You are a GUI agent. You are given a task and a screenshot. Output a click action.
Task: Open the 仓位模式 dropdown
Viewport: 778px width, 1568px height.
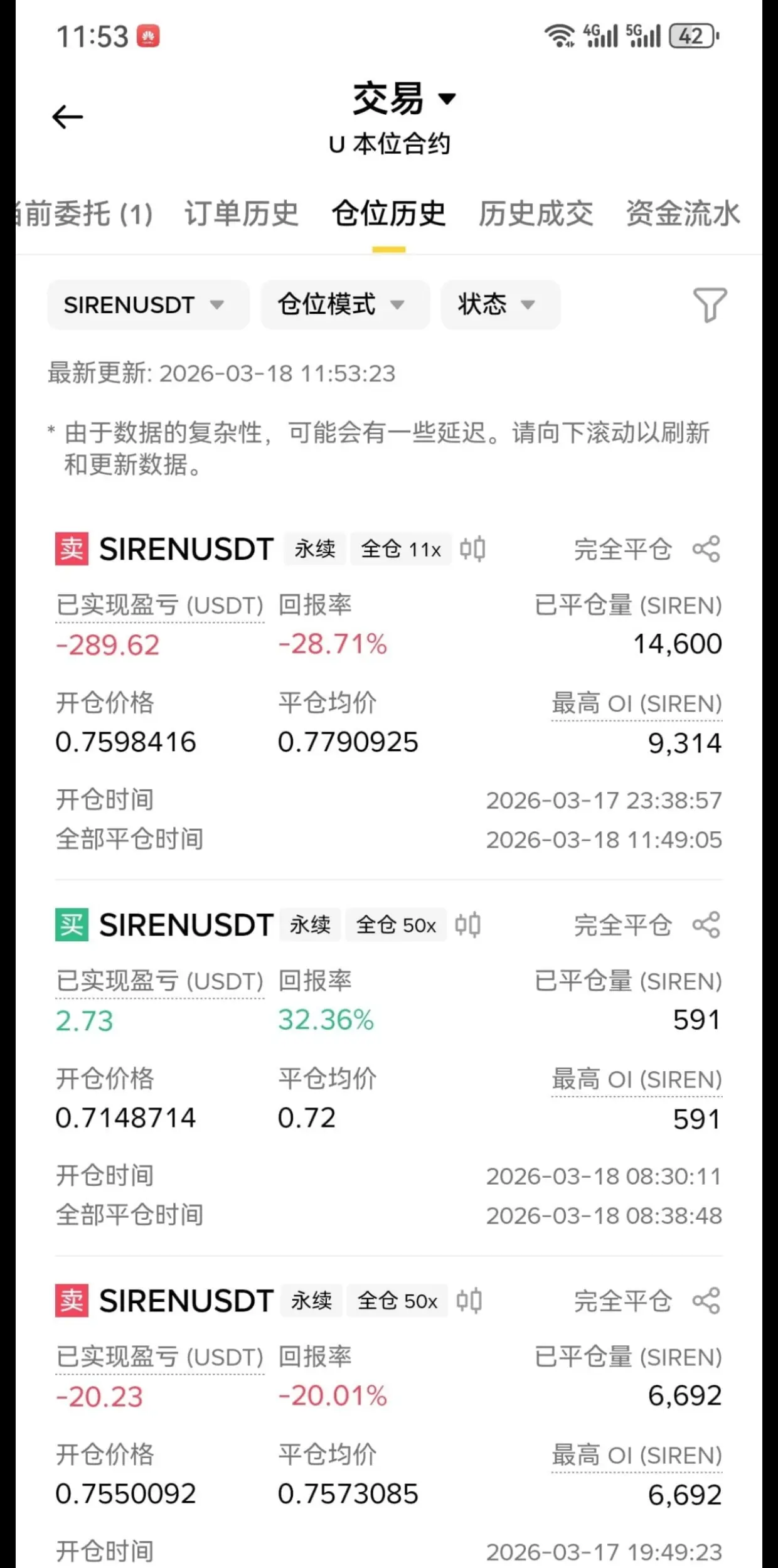tap(345, 305)
